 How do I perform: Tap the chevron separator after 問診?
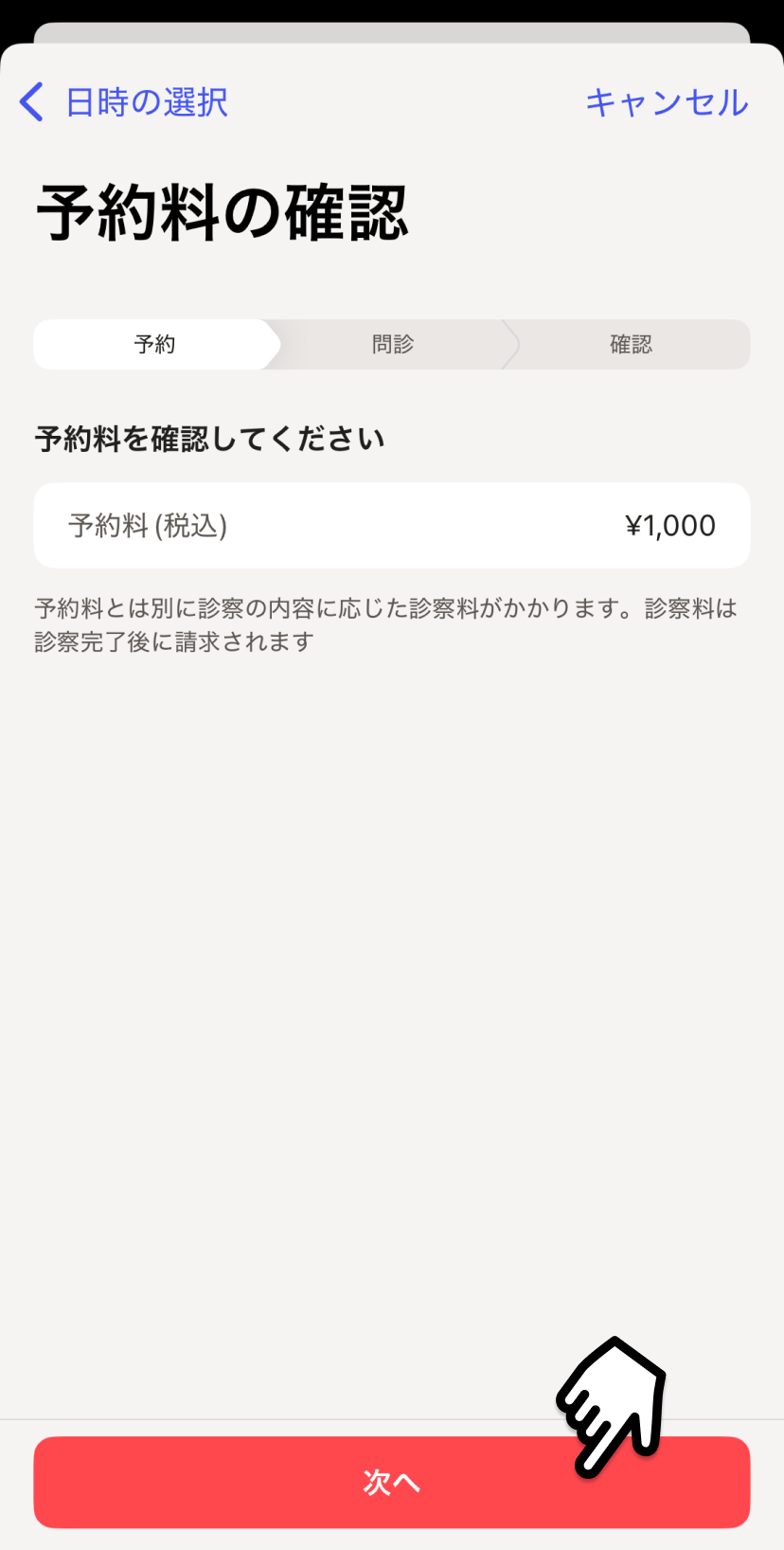511,344
